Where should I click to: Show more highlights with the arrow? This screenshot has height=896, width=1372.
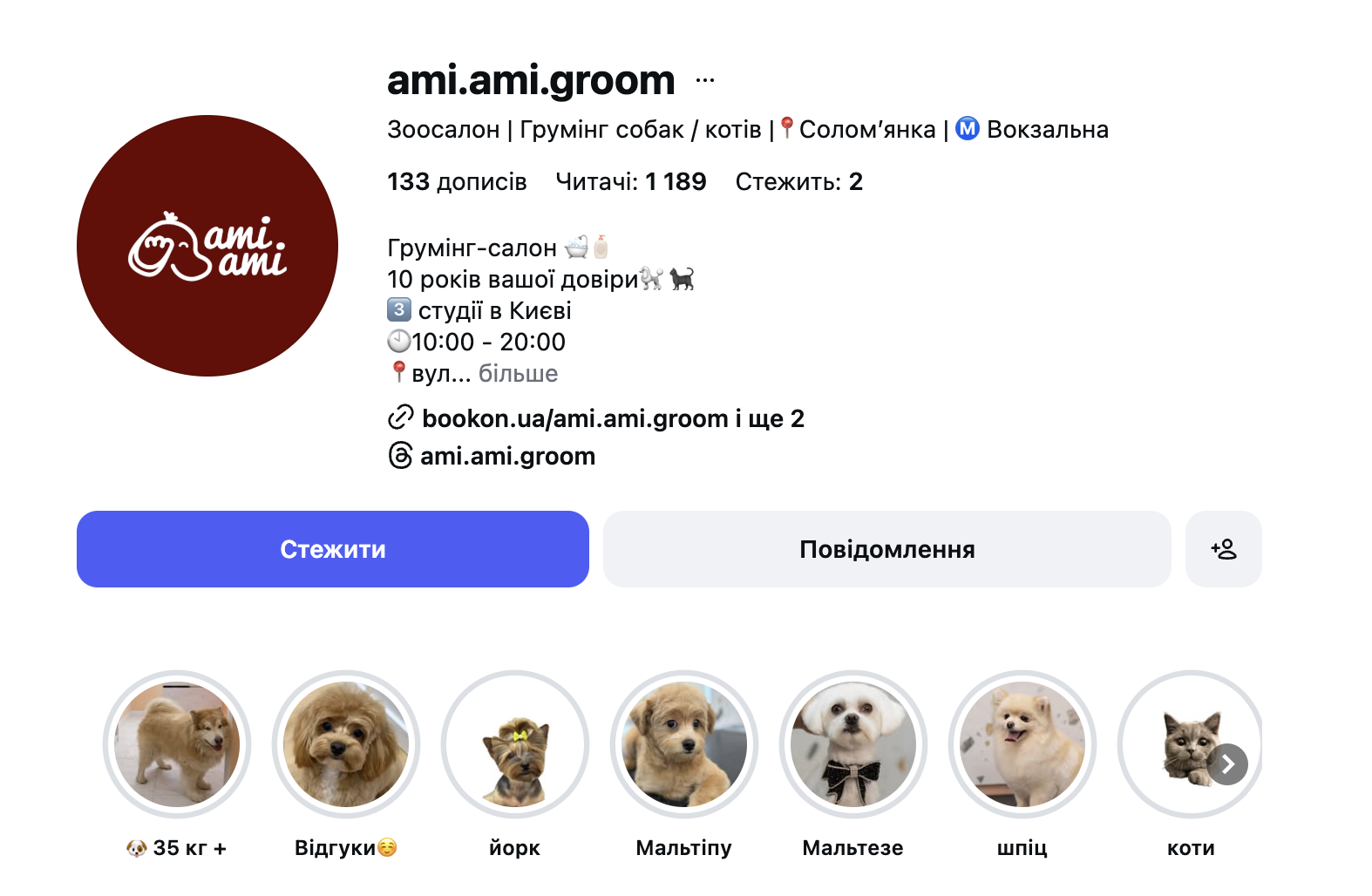point(1227,764)
